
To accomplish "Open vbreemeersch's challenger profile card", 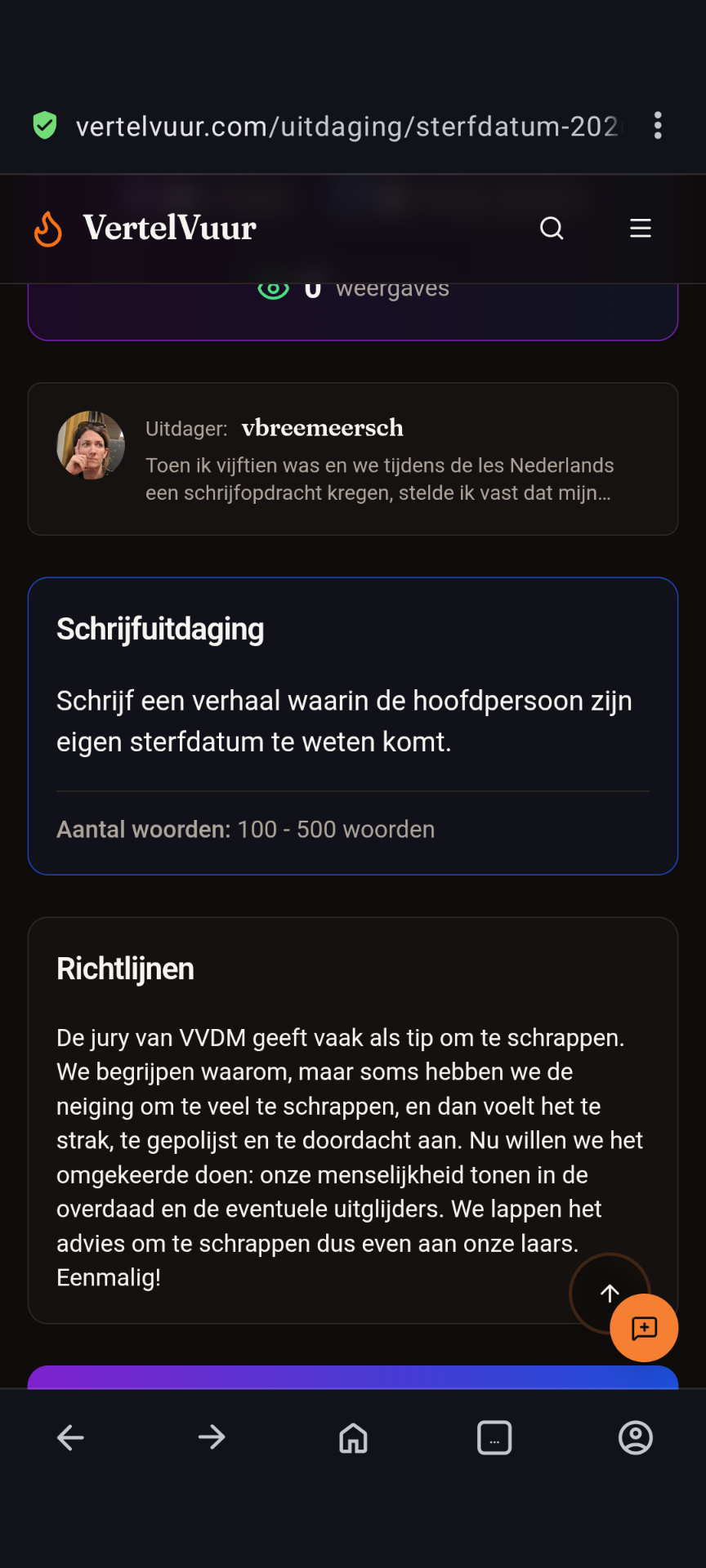I will (353, 459).
